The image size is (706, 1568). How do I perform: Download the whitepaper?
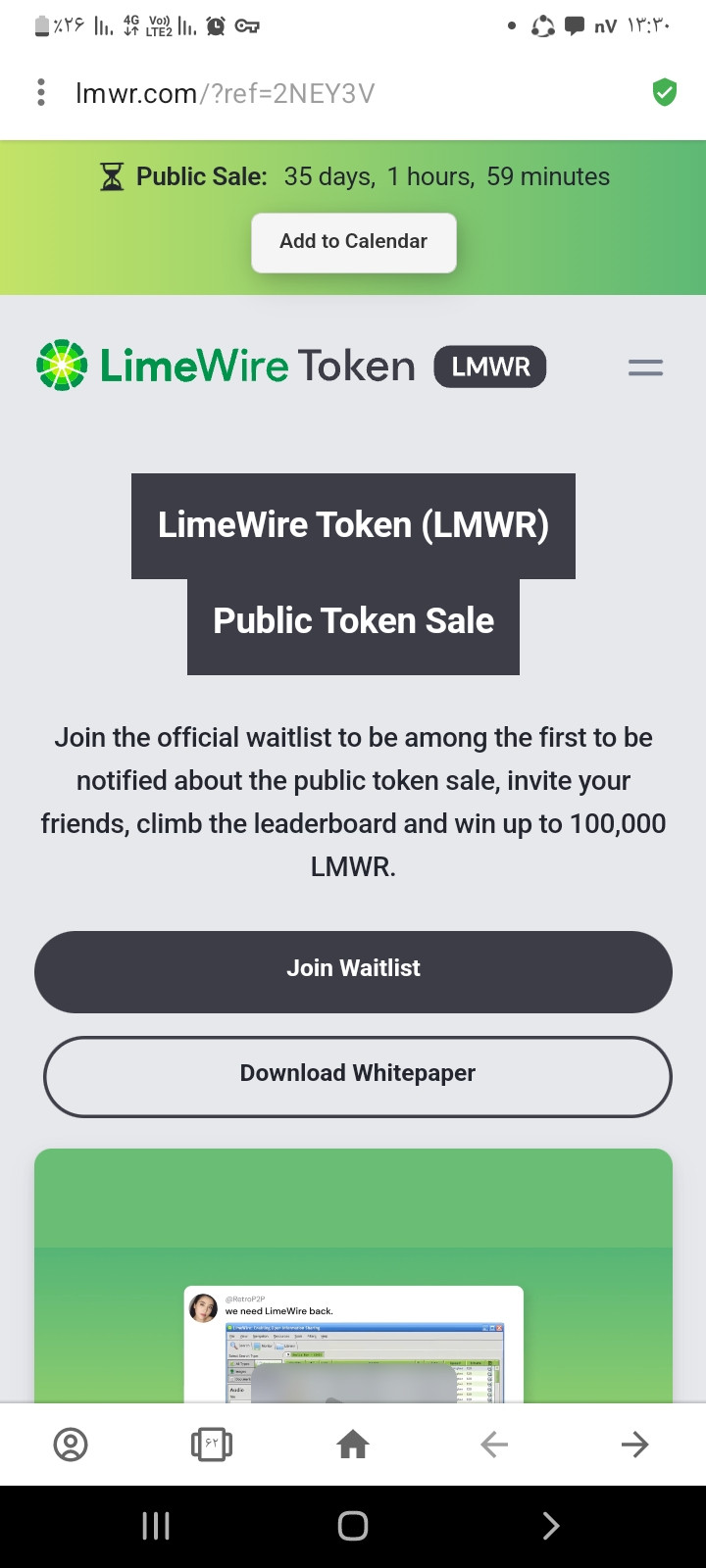[x=358, y=1076]
